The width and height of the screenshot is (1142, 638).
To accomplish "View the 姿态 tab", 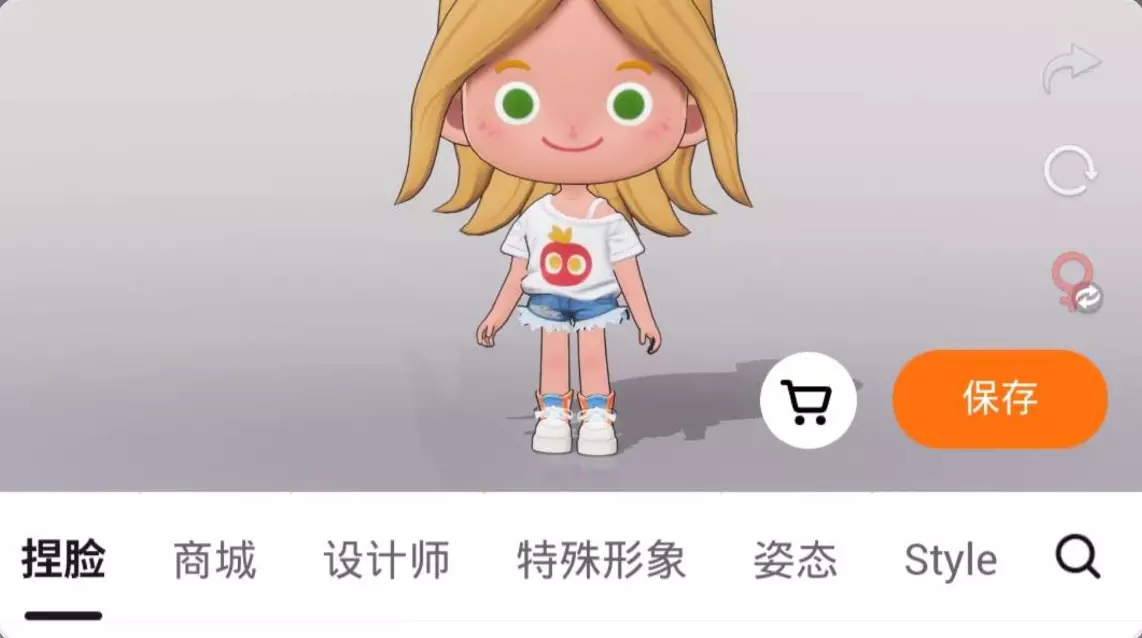I will click(x=795, y=560).
